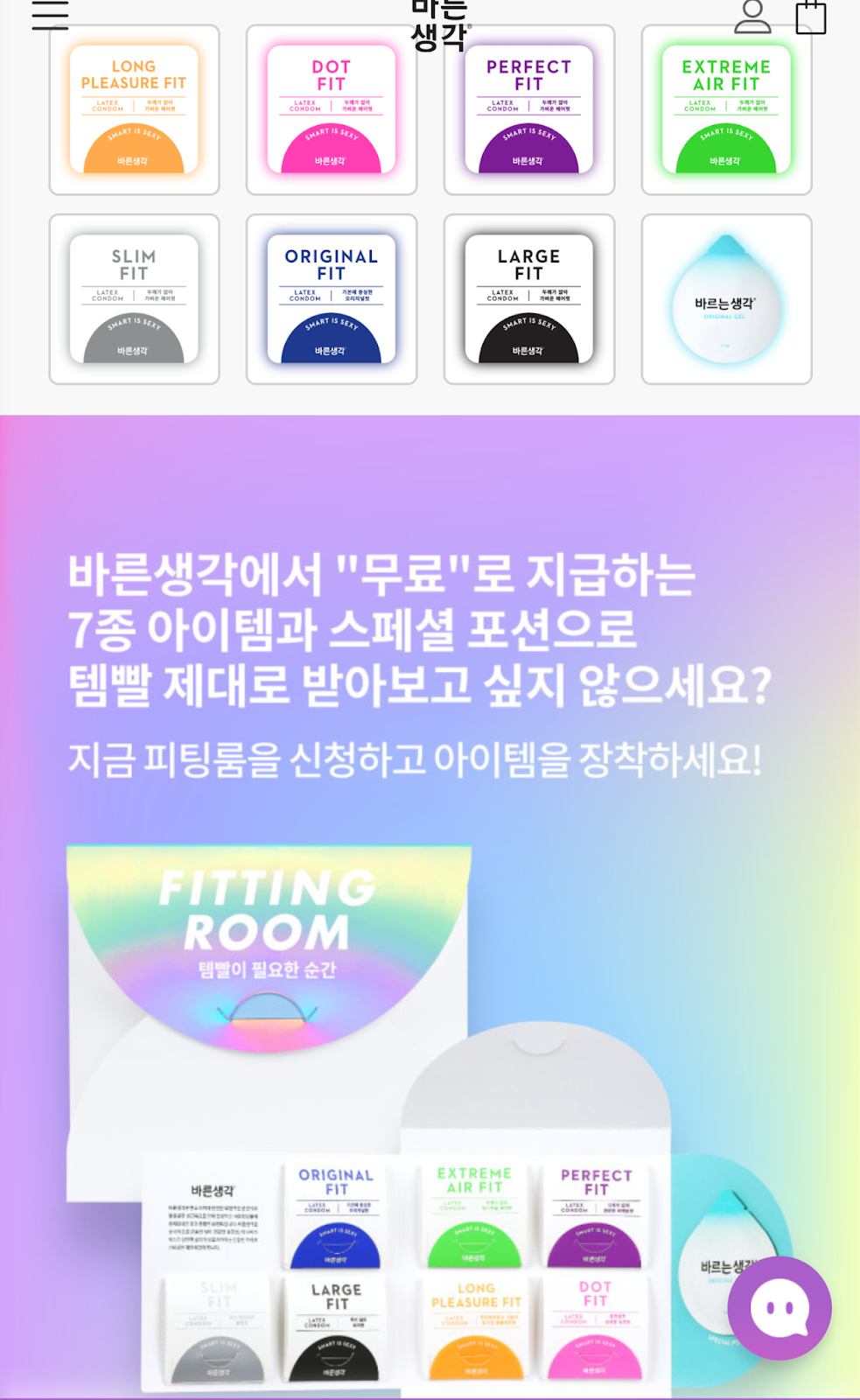Viewport: 860px width, 1400px height.
Task: Open the original gel product tile
Action: (726, 299)
